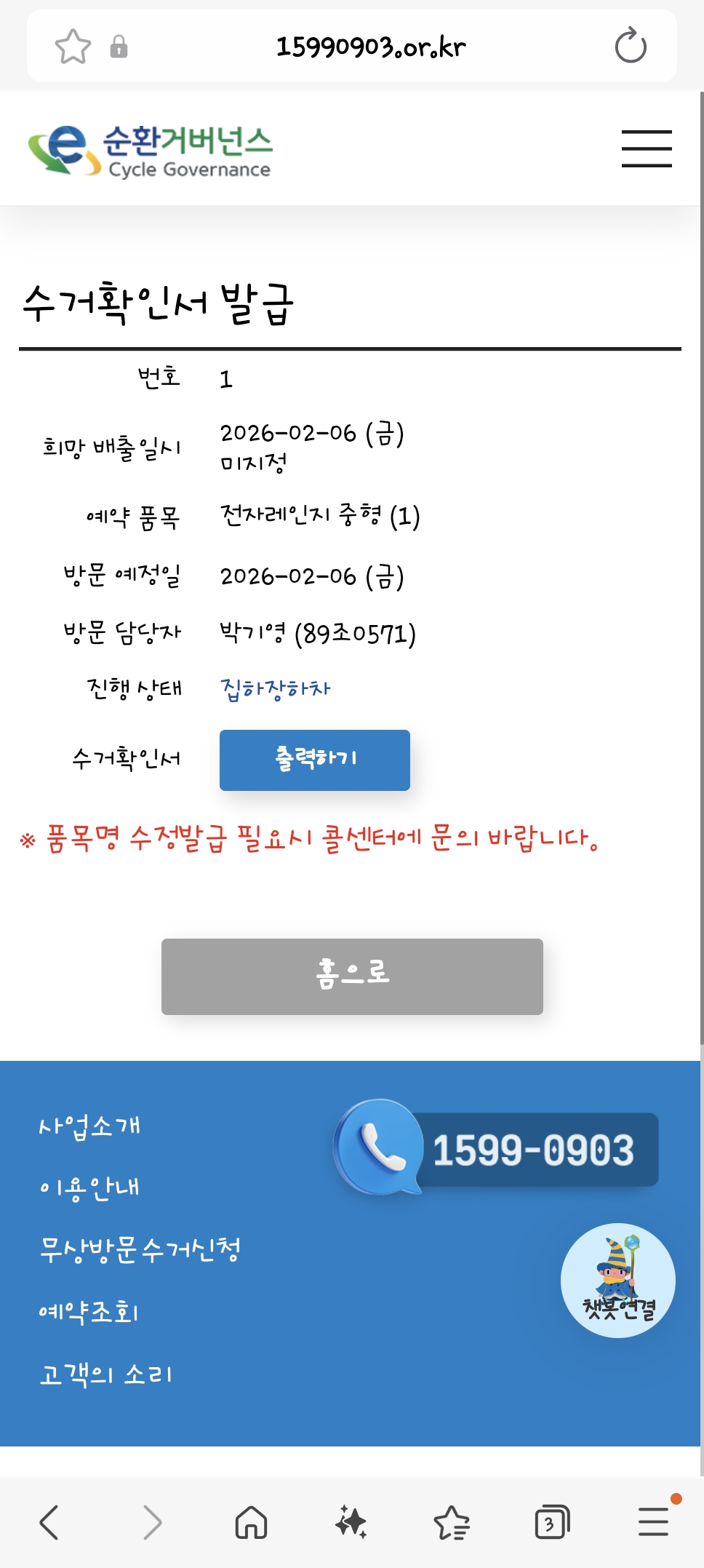704x1568 pixels.
Task: Open browser bookmarks list
Action: 452,1522
